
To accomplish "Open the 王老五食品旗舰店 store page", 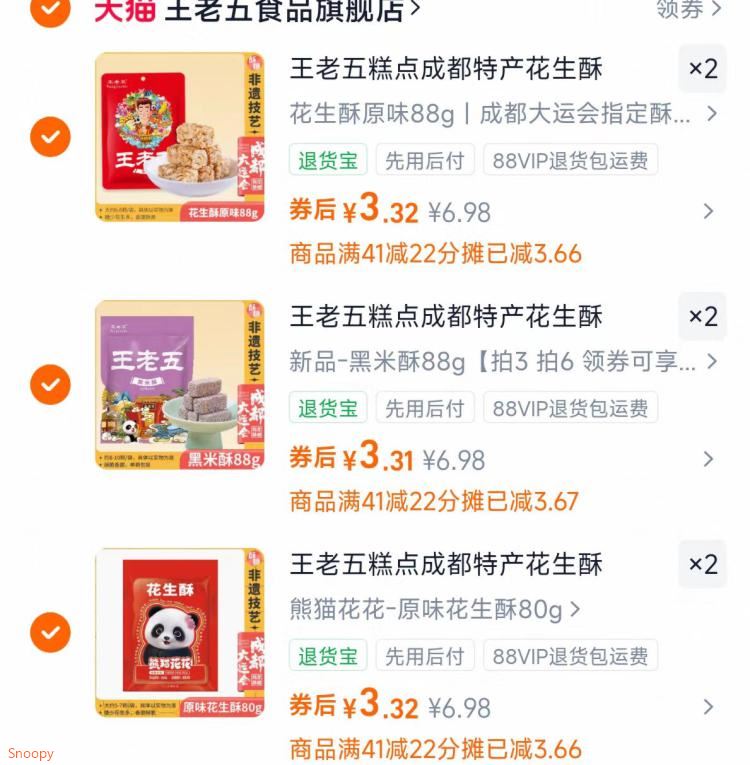I will pos(290,10).
